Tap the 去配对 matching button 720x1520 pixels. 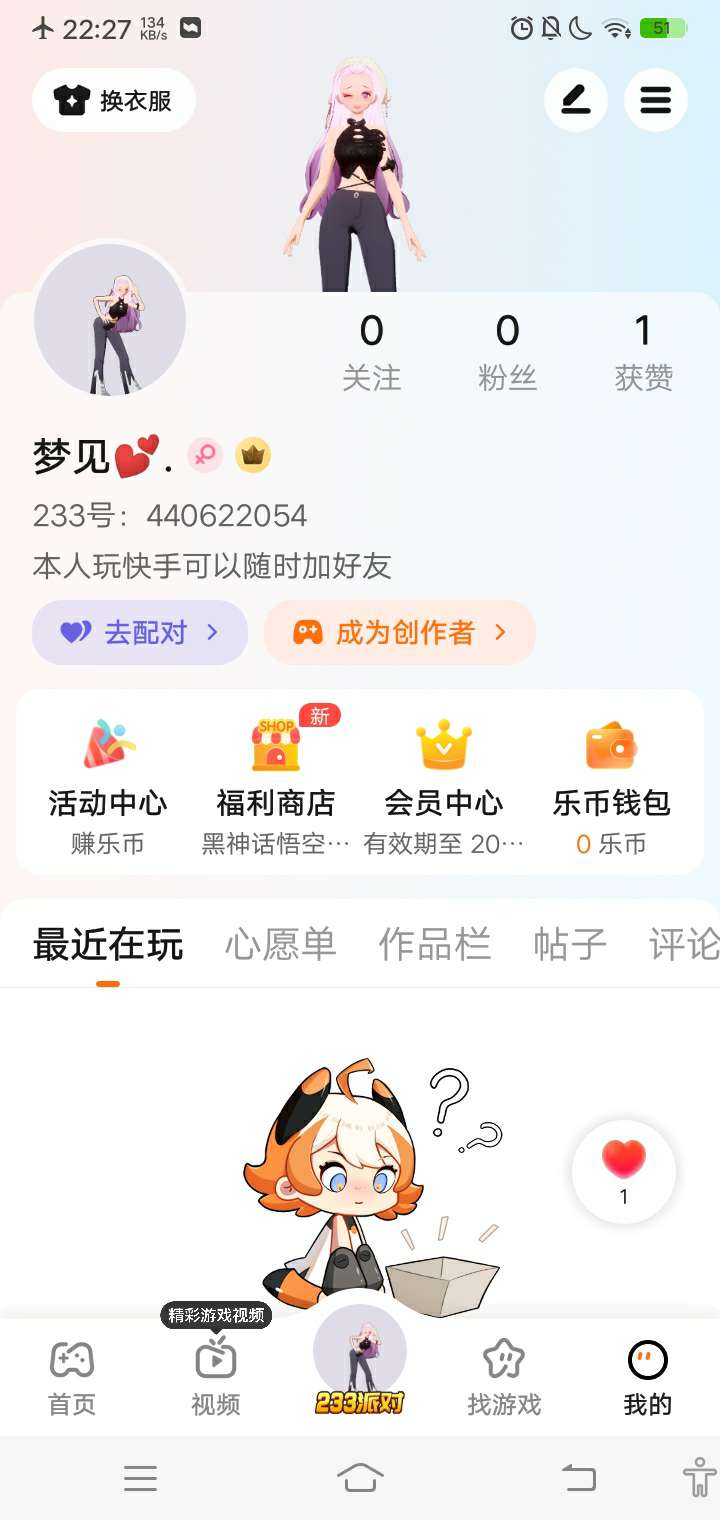click(140, 632)
